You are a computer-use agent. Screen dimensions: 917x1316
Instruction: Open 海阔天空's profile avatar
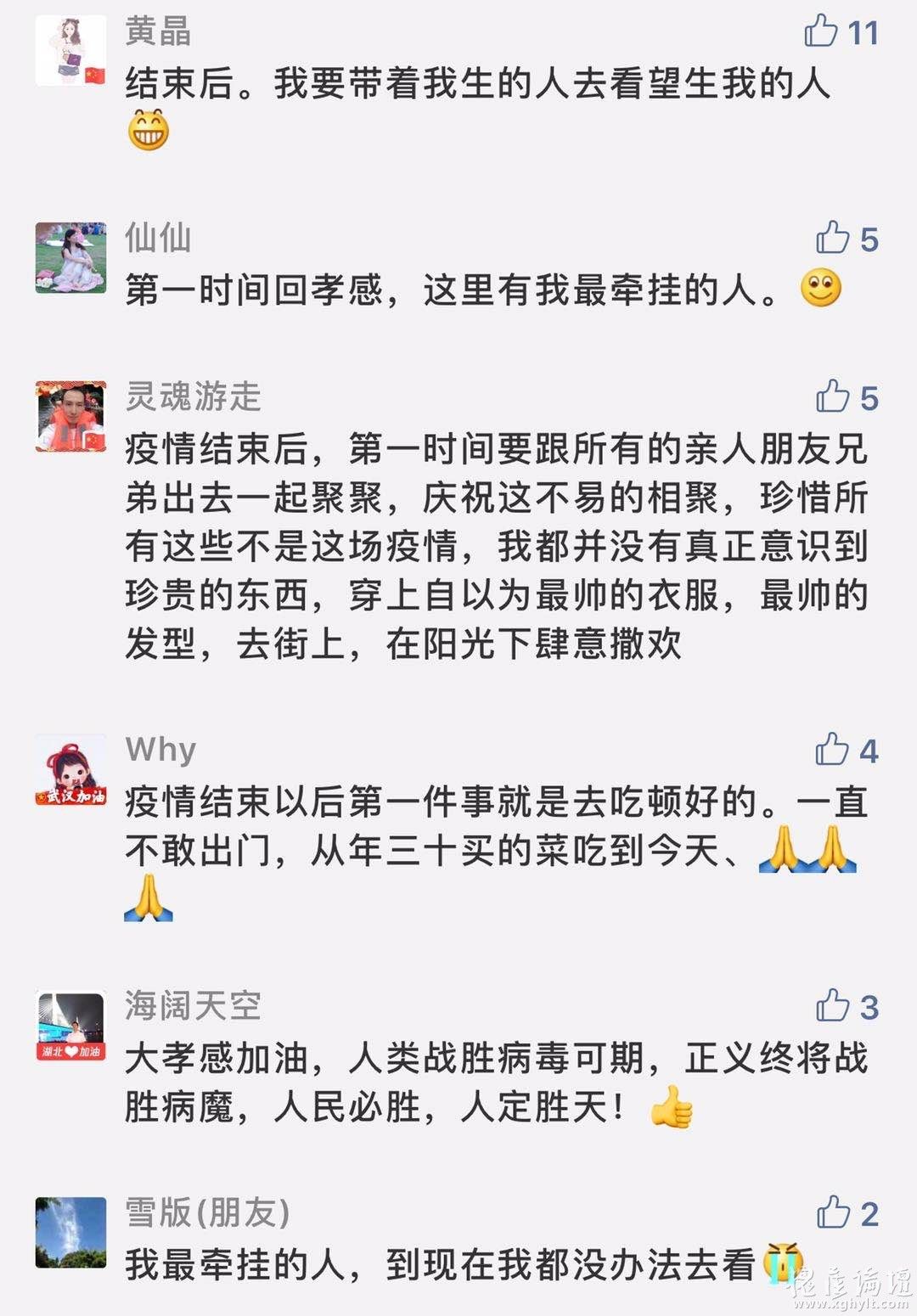[71, 1026]
